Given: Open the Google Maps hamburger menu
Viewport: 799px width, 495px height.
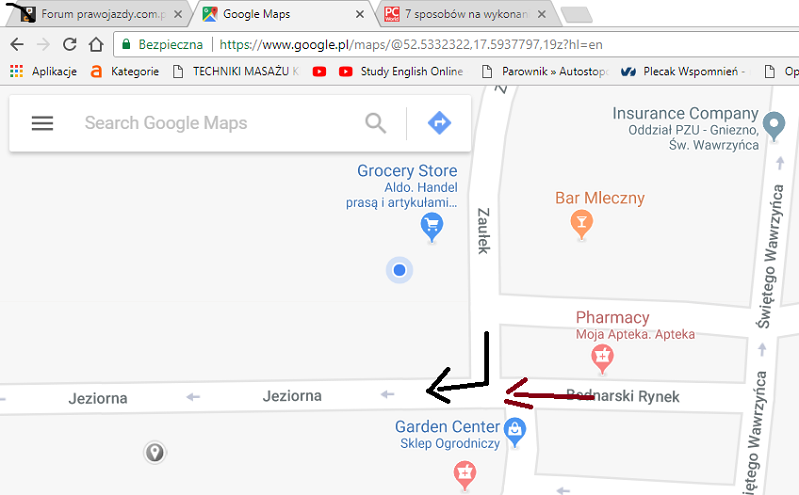Looking at the screenshot, I should [41, 123].
